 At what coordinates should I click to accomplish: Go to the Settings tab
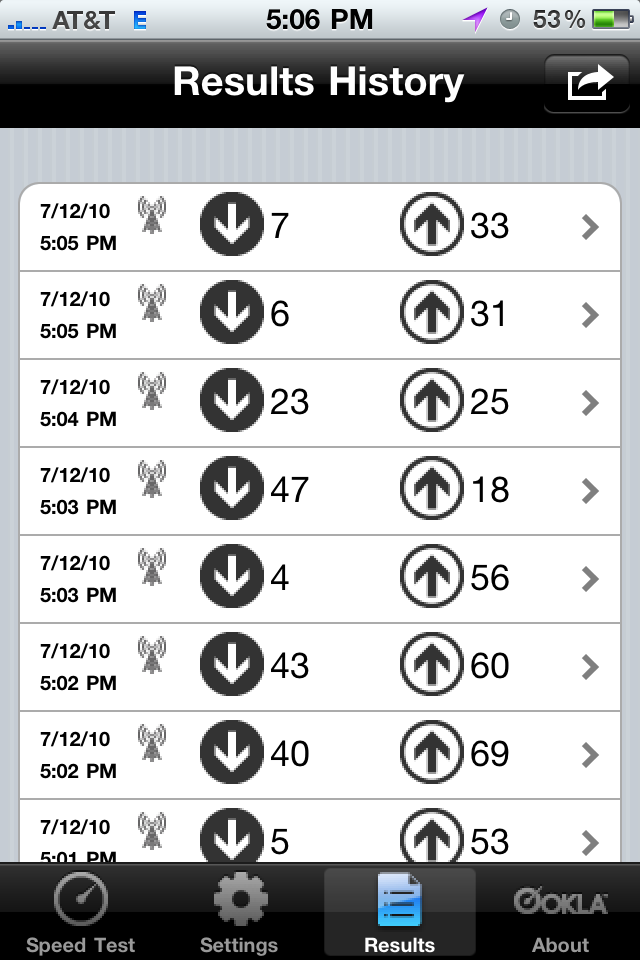pyautogui.click(x=240, y=913)
